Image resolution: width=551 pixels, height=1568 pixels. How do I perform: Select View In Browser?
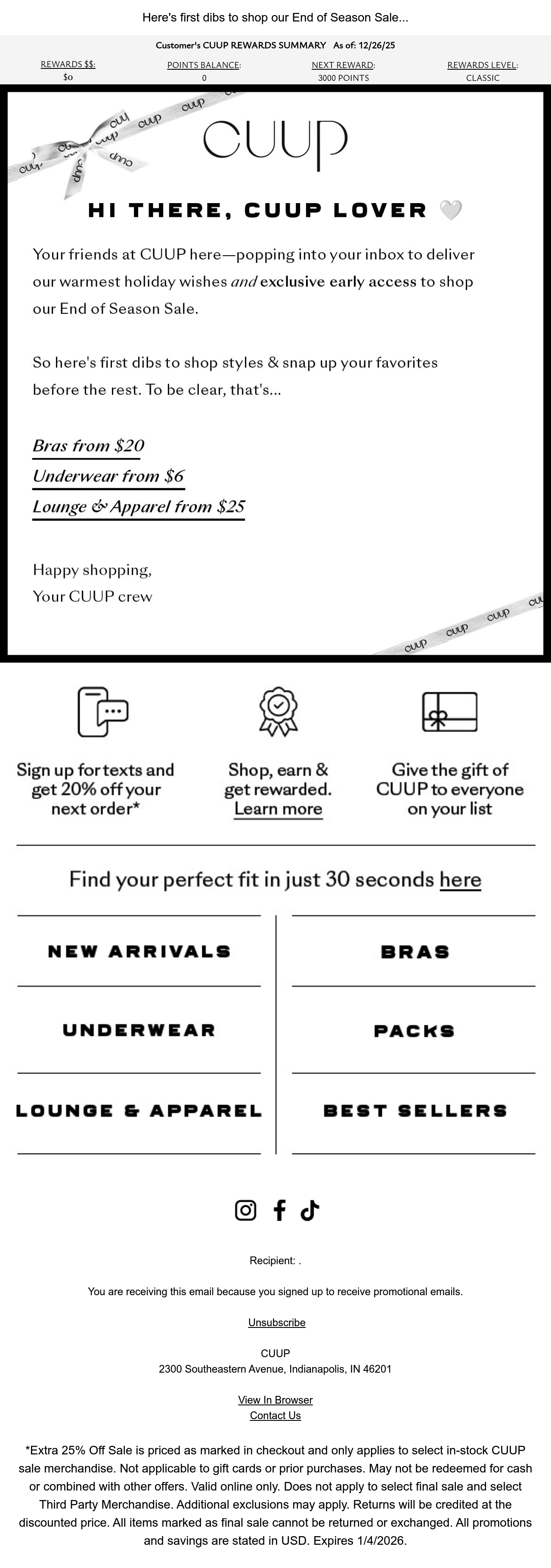[x=275, y=1400]
